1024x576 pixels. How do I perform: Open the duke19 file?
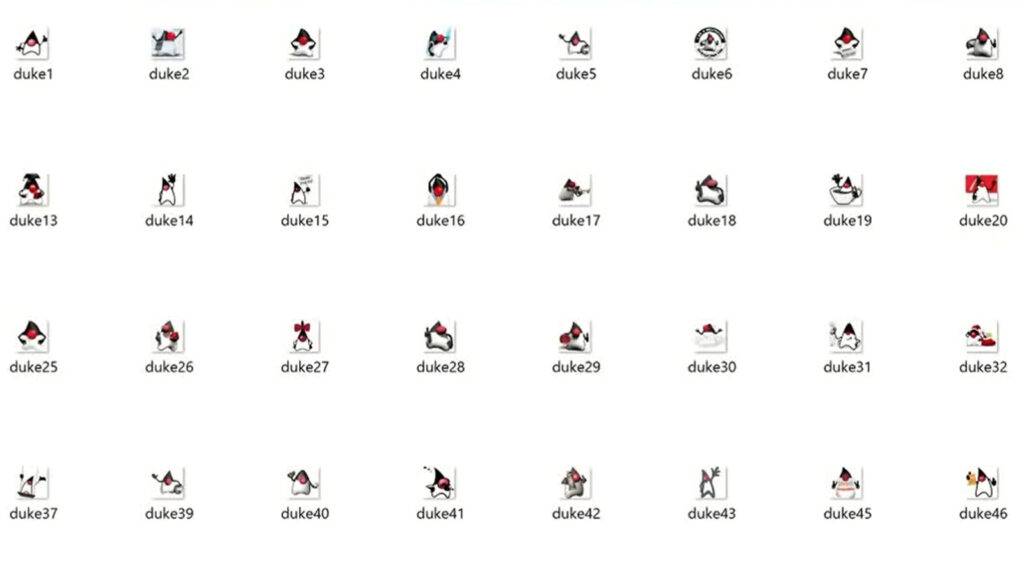point(847,190)
